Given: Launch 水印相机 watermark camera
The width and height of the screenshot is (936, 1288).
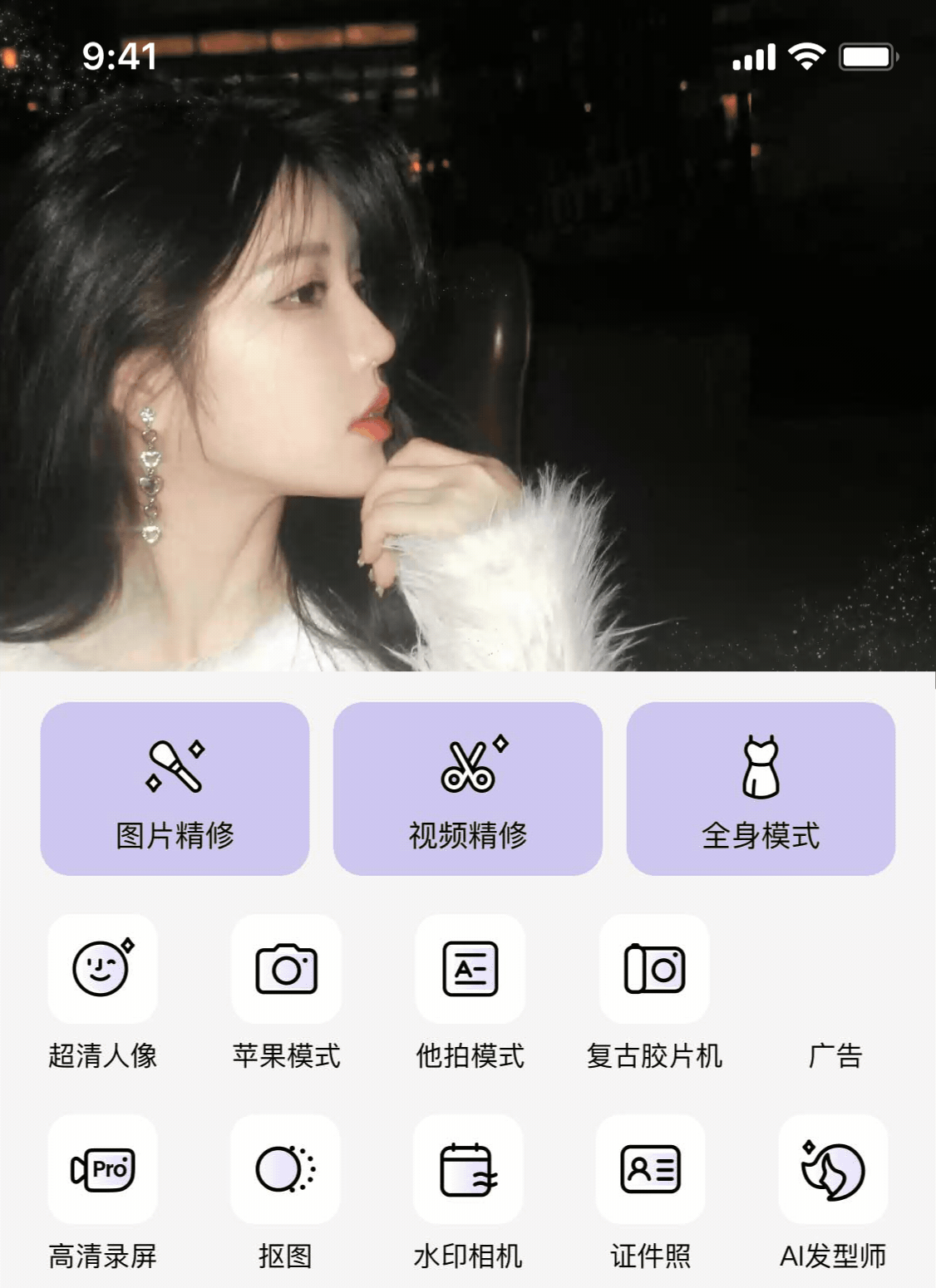Looking at the screenshot, I should tap(468, 1169).
